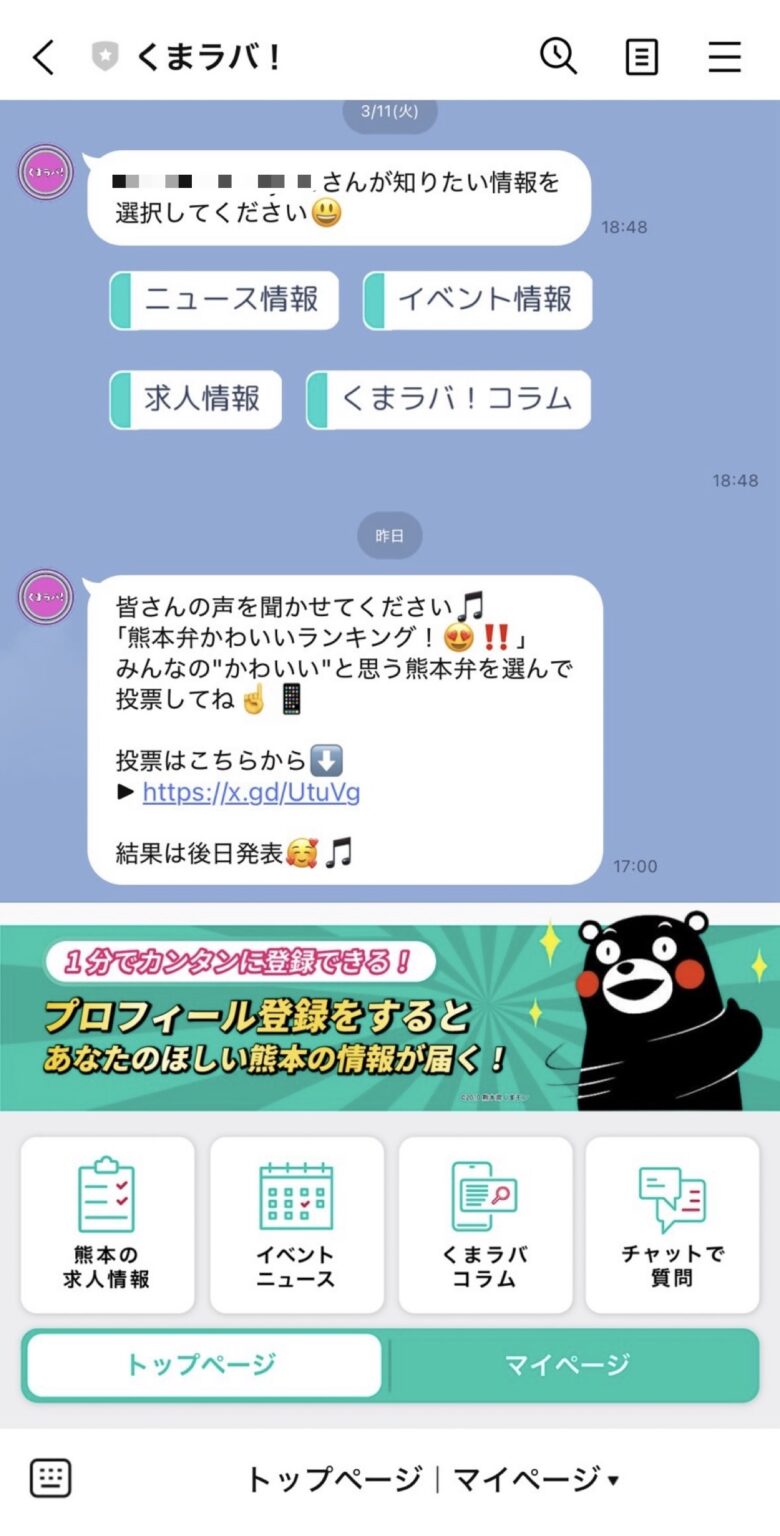Choose くまラバ!コラム option
Screen dimensions: 780x1536
coord(448,399)
